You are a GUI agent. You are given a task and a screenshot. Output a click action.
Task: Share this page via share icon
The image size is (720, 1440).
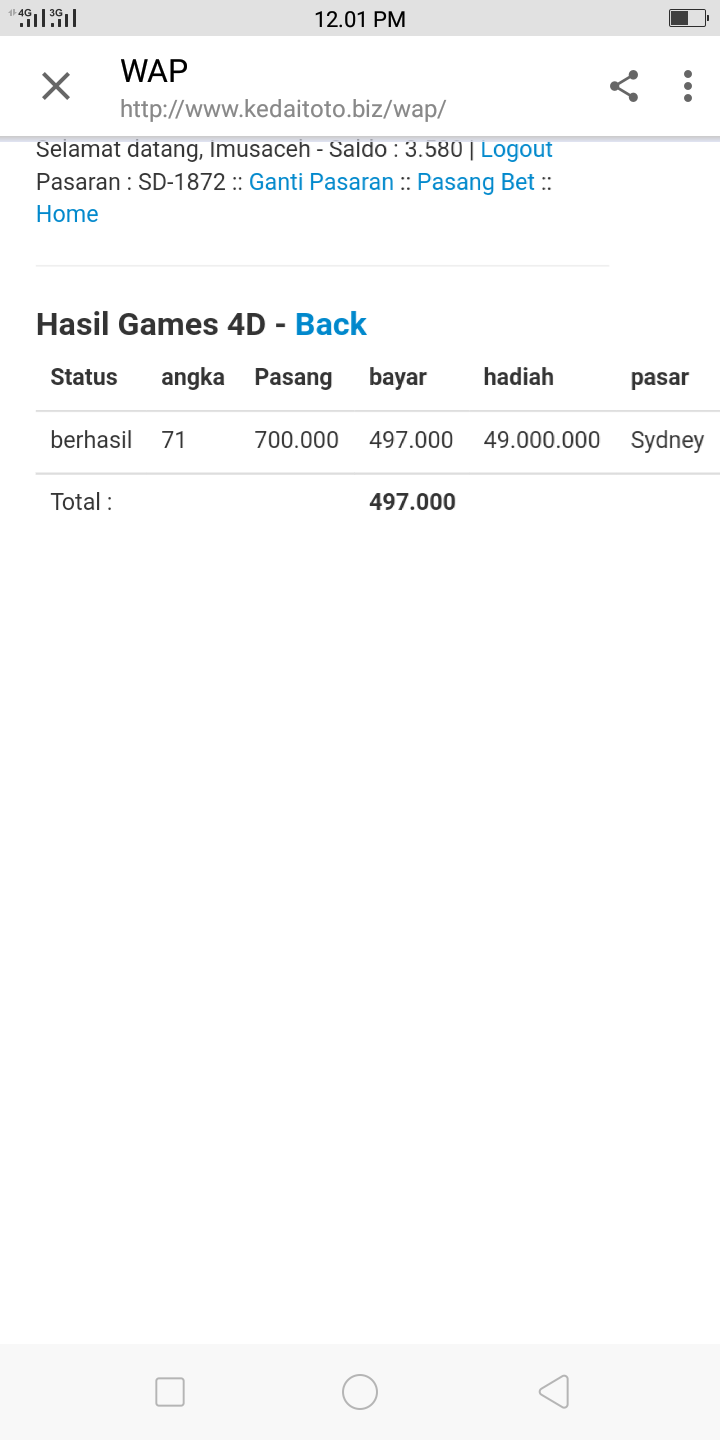(x=624, y=86)
